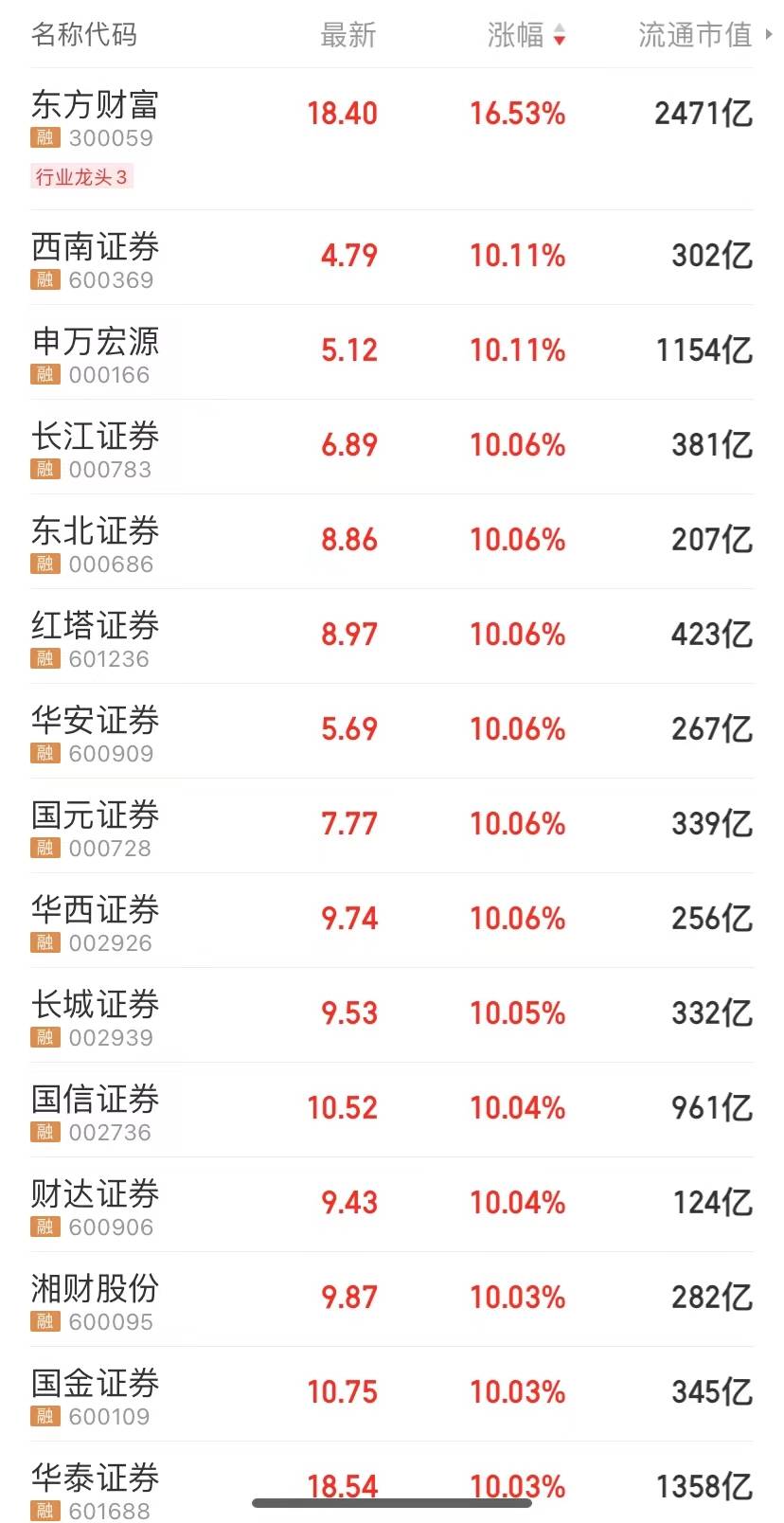Select 长城证券 from the list
Image resolution: width=784 pixels, height=1523 pixels.
392,1015
